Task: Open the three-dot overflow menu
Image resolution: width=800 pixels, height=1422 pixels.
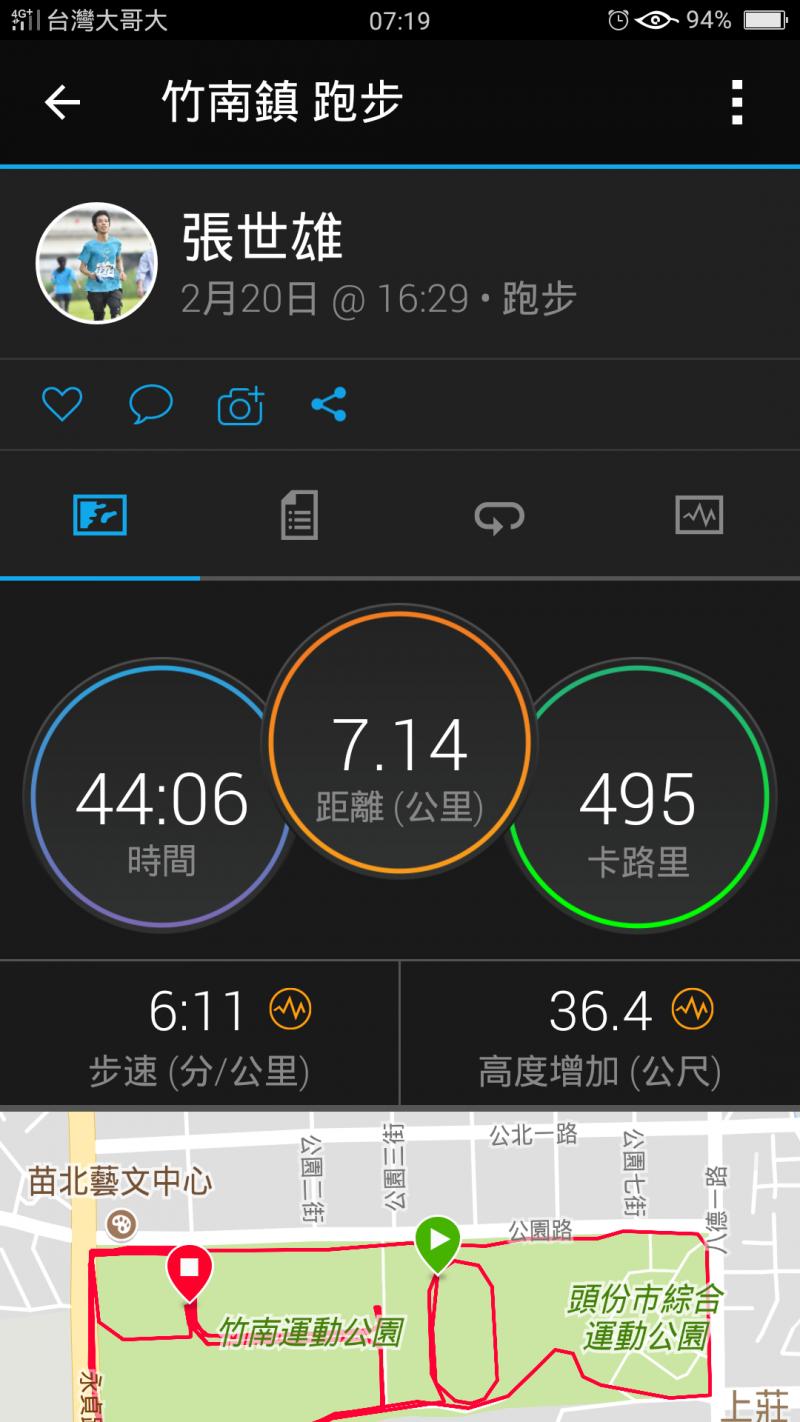Action: pos(737,102)
